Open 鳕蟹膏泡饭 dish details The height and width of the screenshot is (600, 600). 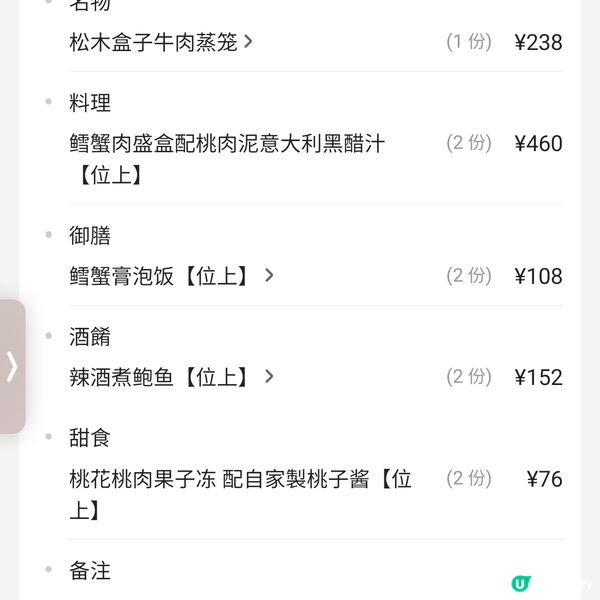pos(172,275)
